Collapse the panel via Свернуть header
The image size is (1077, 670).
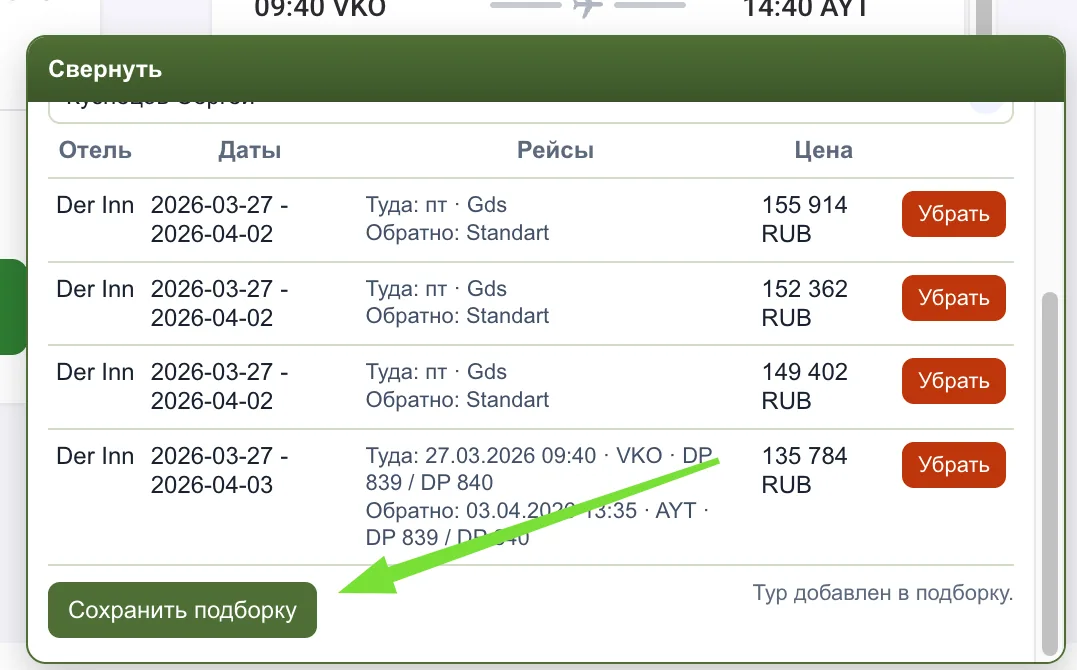105,70
